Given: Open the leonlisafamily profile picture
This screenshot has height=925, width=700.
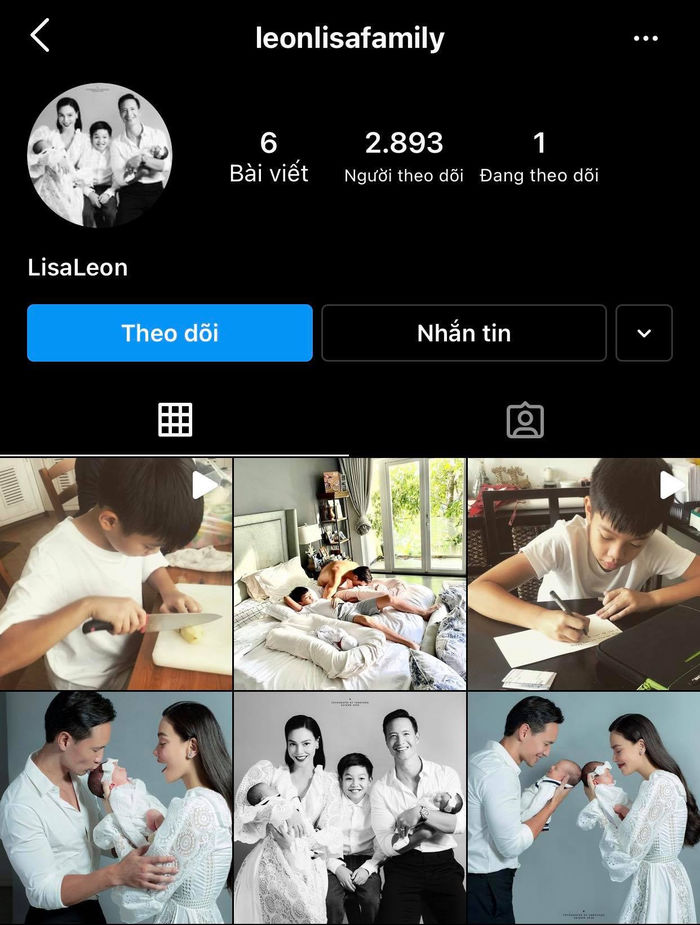Looking at the screenshot, I should point(99,155).
